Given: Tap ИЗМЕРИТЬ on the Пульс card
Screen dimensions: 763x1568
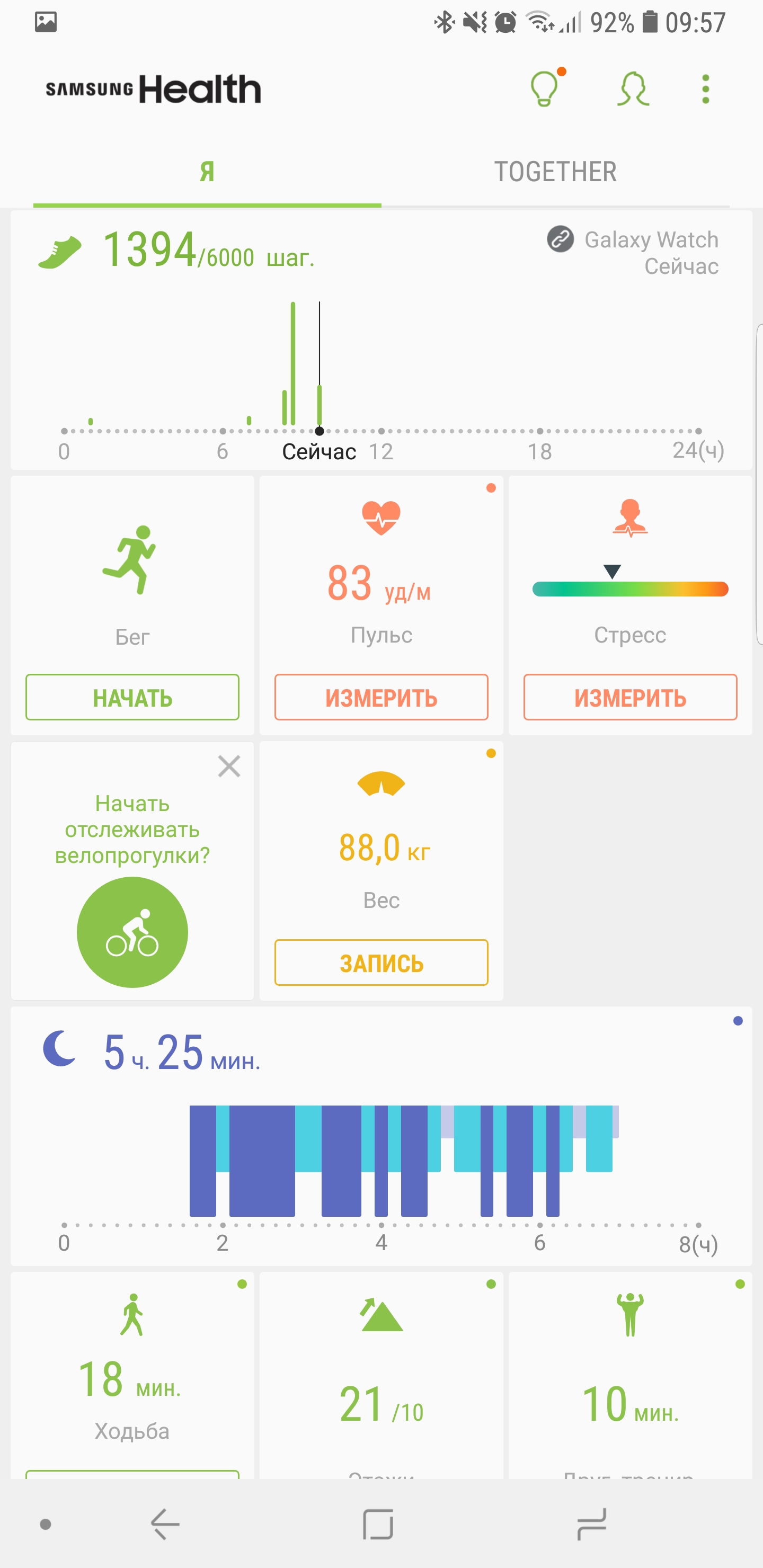Looking at the screenshot, I should [x=381, y=698].
